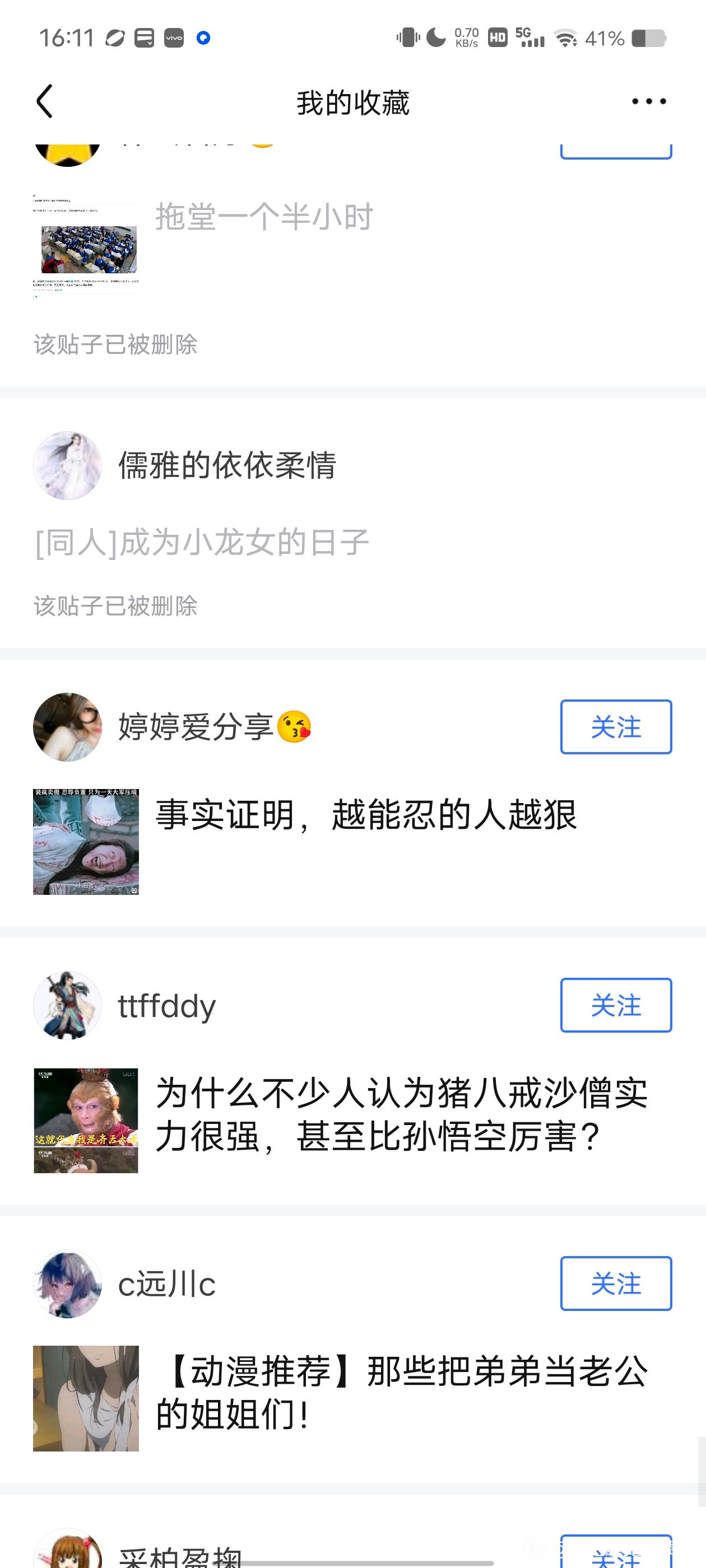Open the anime thumbnail in 动漫推荐 post

pyautogui.click(x=86, y=1398)
